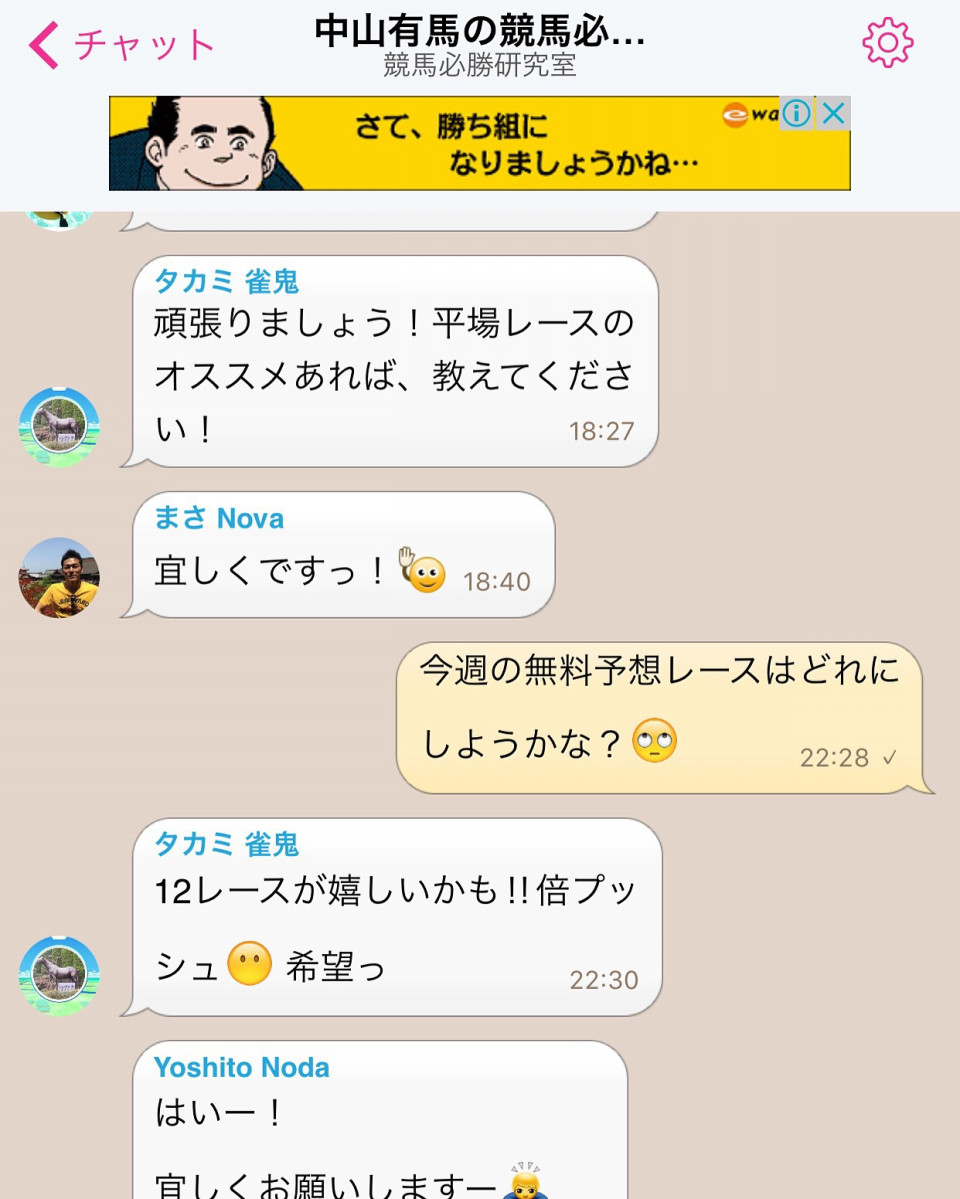Tap the sender name まさ Nova
This screenshot has width=960, height=1199.
(x=218, y=518)
